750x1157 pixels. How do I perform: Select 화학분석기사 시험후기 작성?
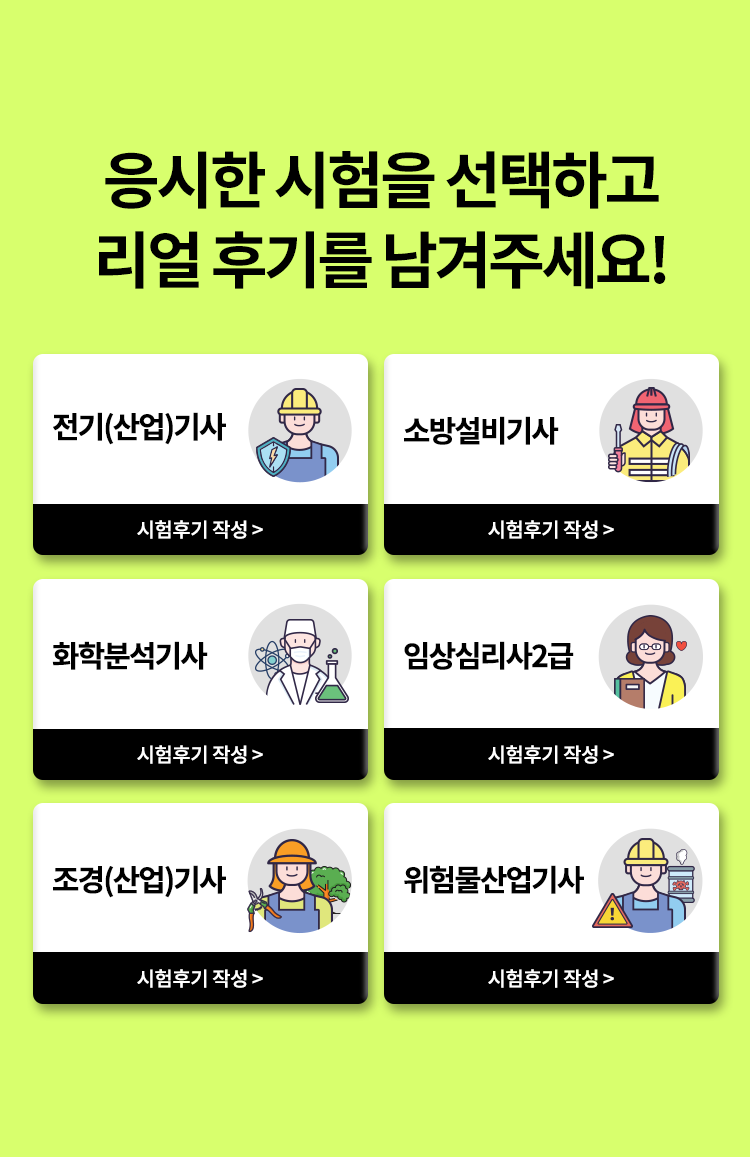pos(200,754)
